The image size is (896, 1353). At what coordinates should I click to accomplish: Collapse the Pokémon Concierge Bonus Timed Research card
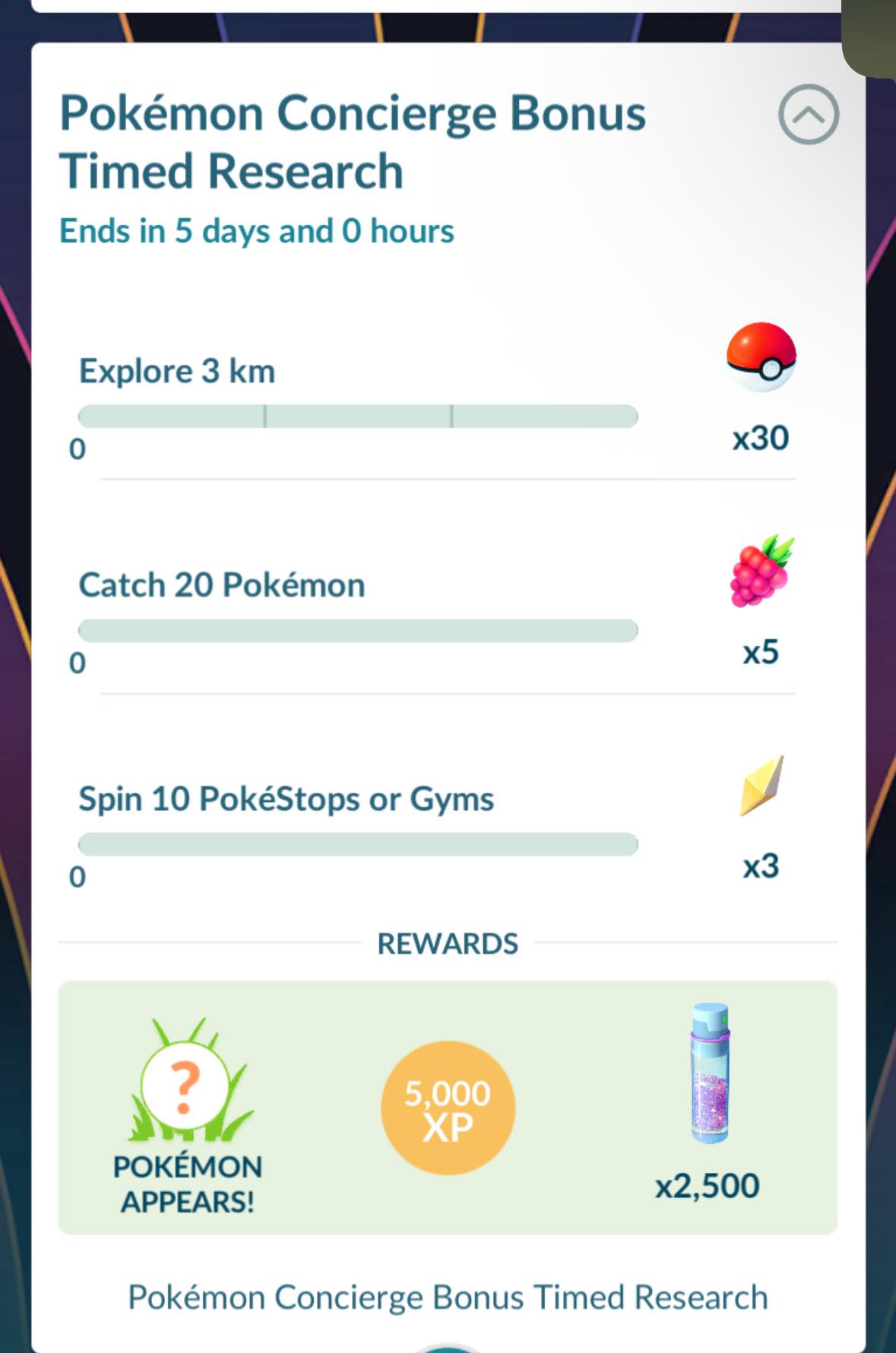(x=808, y=115)
